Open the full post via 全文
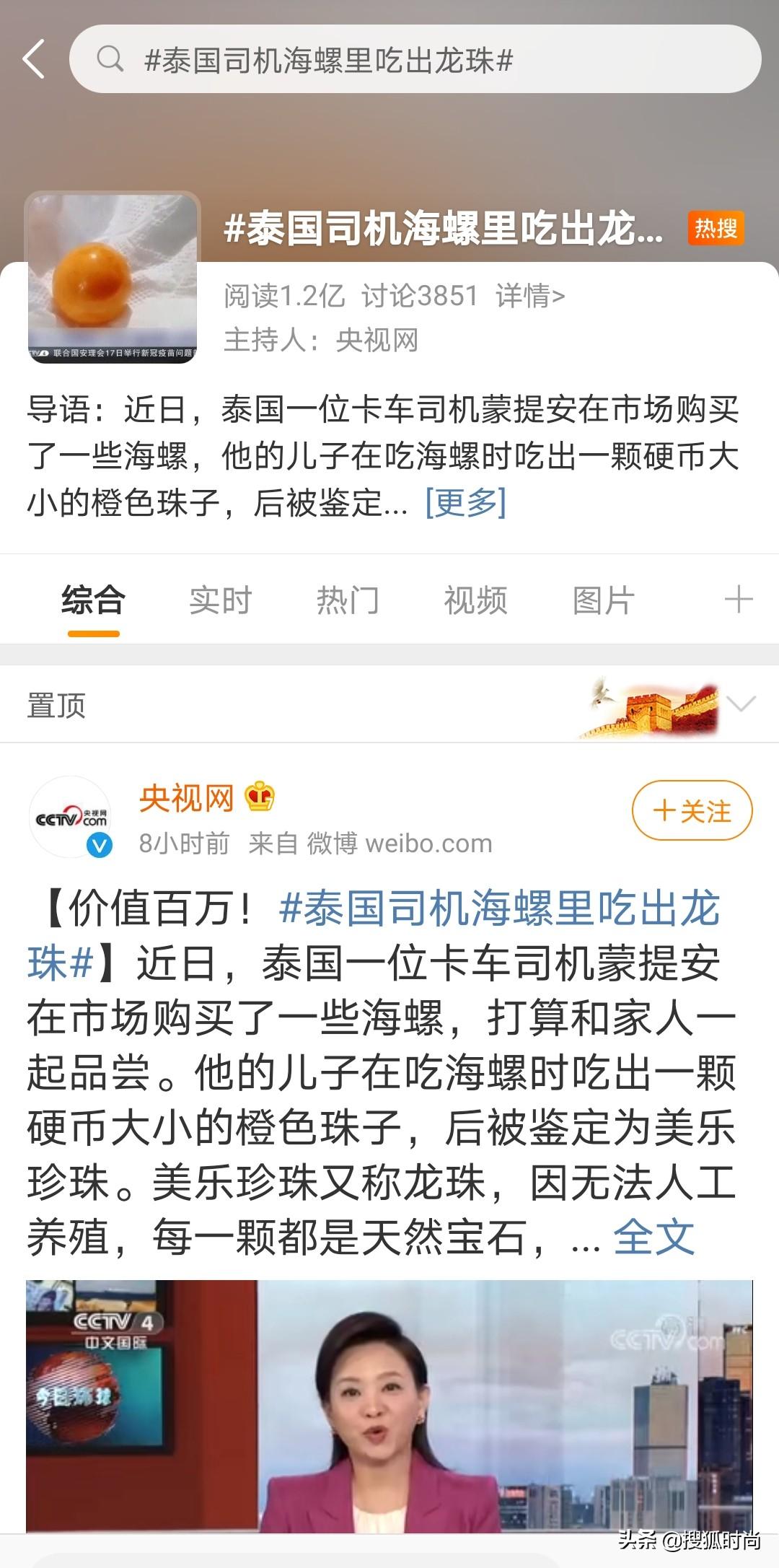The width and height of the screenshot is (779, 1568). click(x=653, y=1237)
